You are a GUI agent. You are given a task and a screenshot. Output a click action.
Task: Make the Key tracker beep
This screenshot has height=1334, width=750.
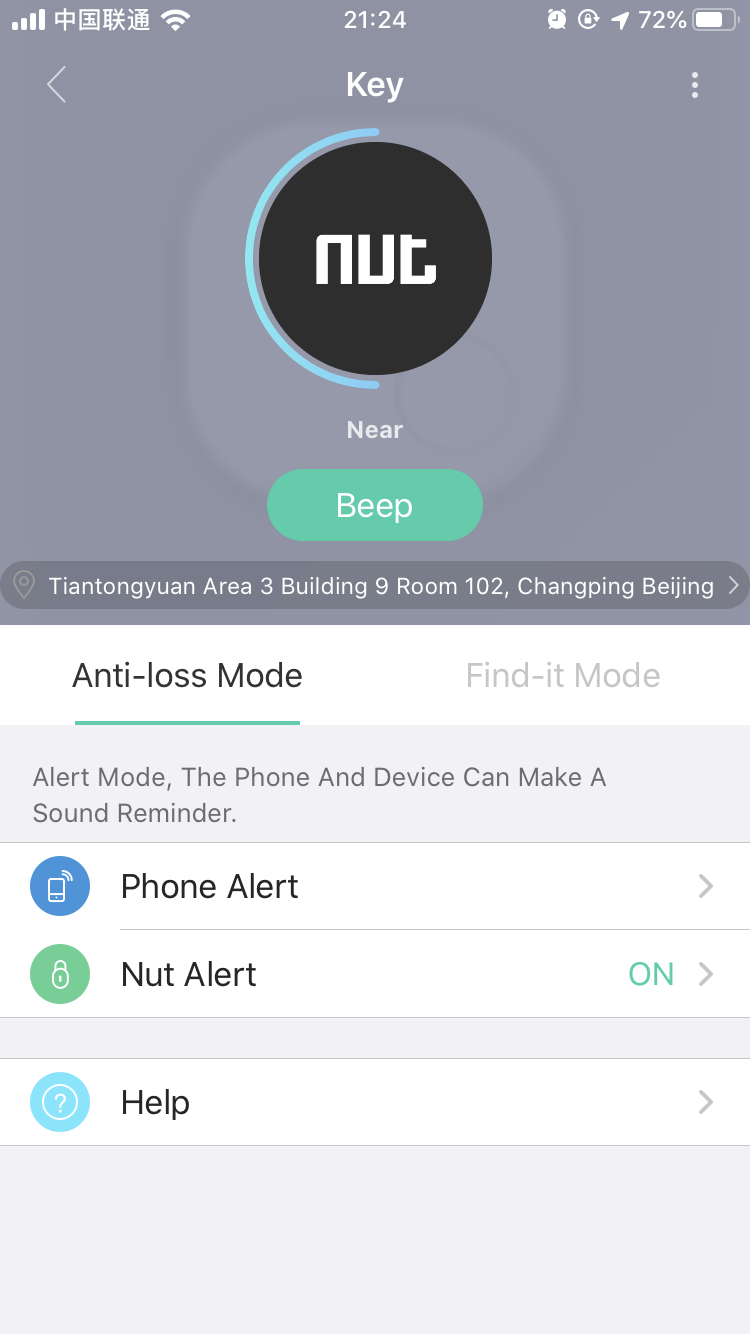374,505
